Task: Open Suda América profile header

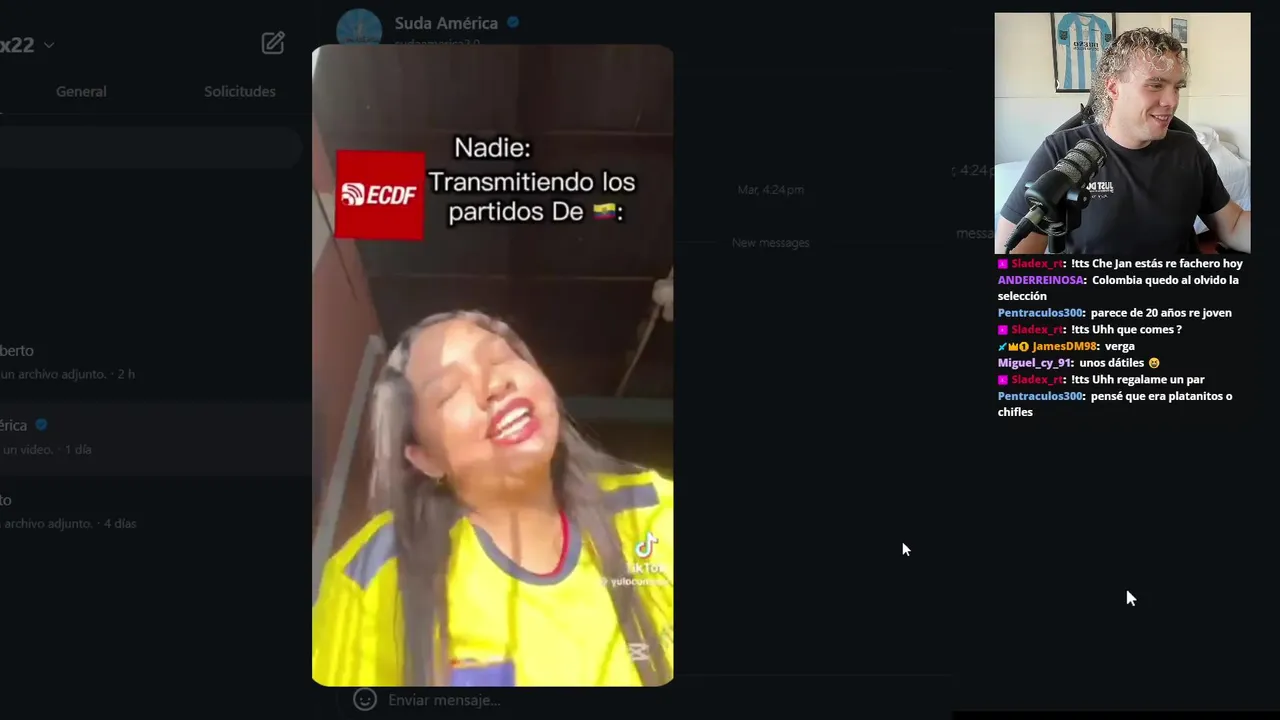Action: point(445,23)
